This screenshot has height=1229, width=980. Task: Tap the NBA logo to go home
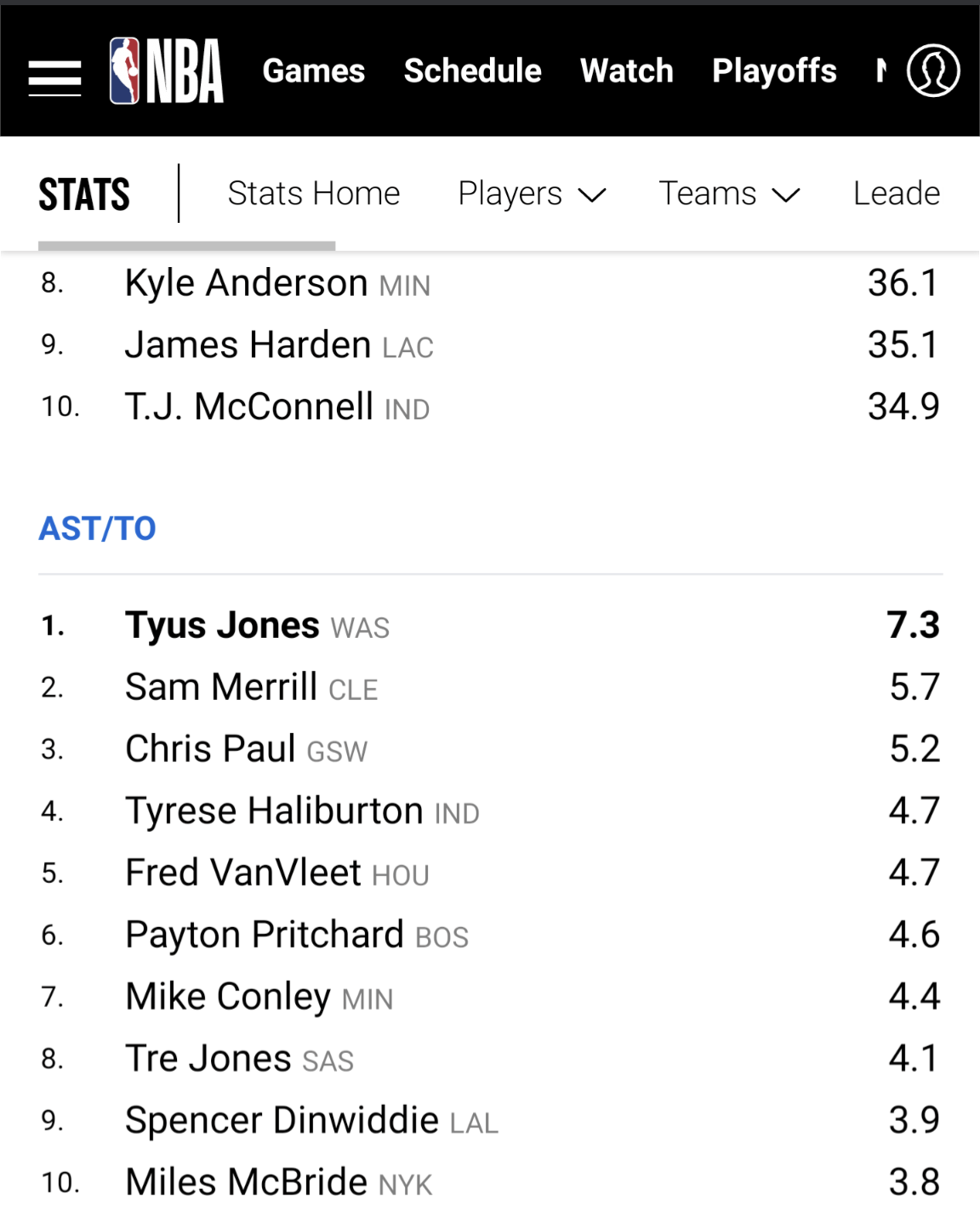[x=167, y=71]
